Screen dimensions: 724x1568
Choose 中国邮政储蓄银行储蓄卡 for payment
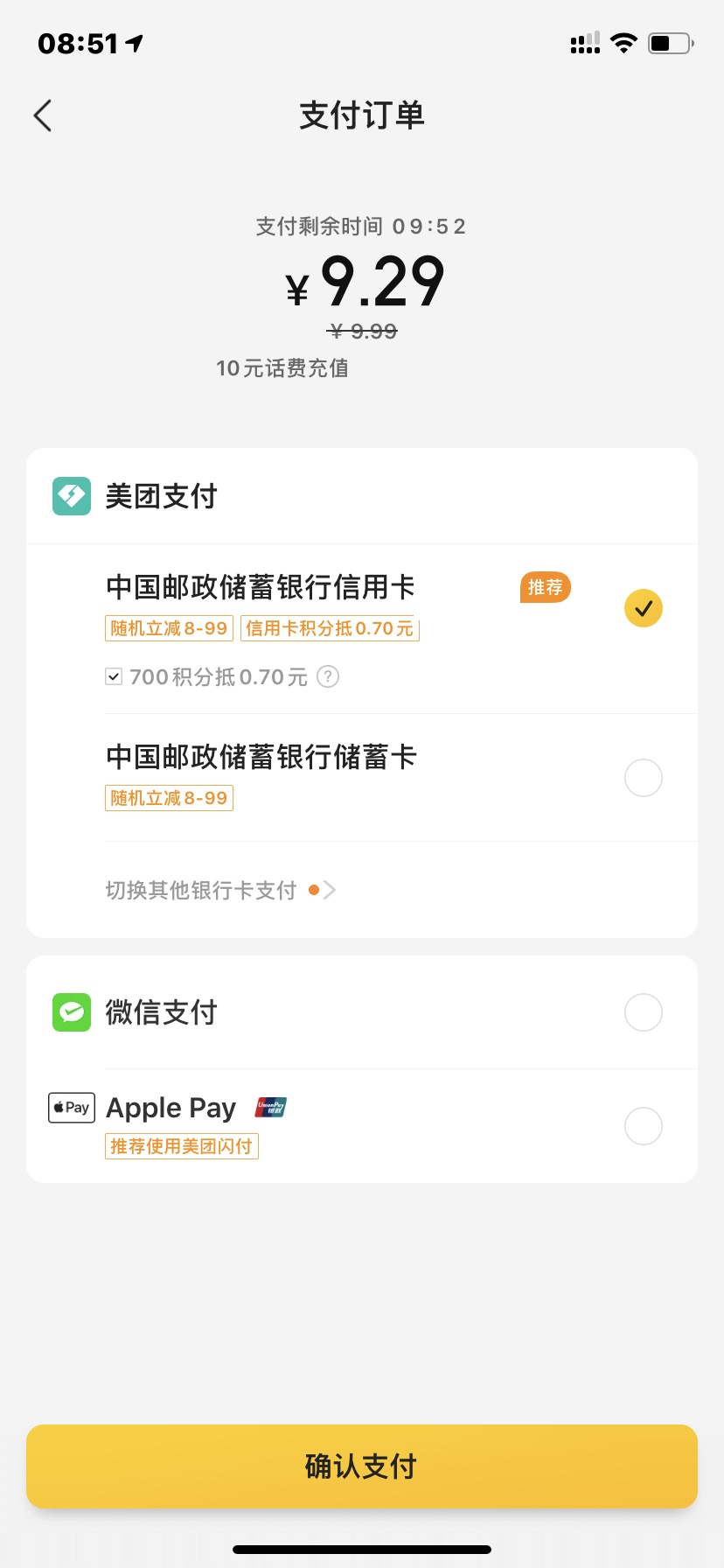643,778
